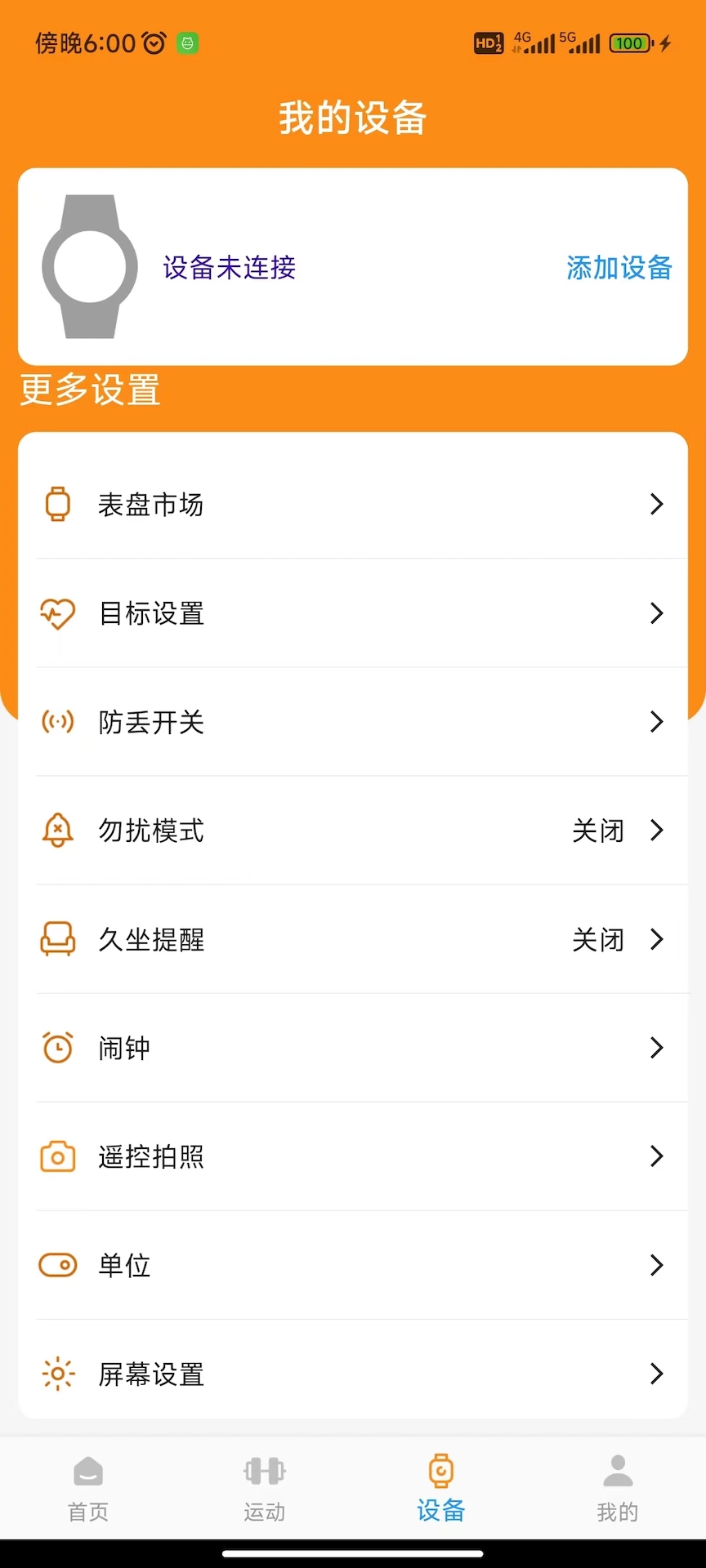Tap the gray watch thumbnail image
This screenshot has height=1568, width=706.
[89, 265]
